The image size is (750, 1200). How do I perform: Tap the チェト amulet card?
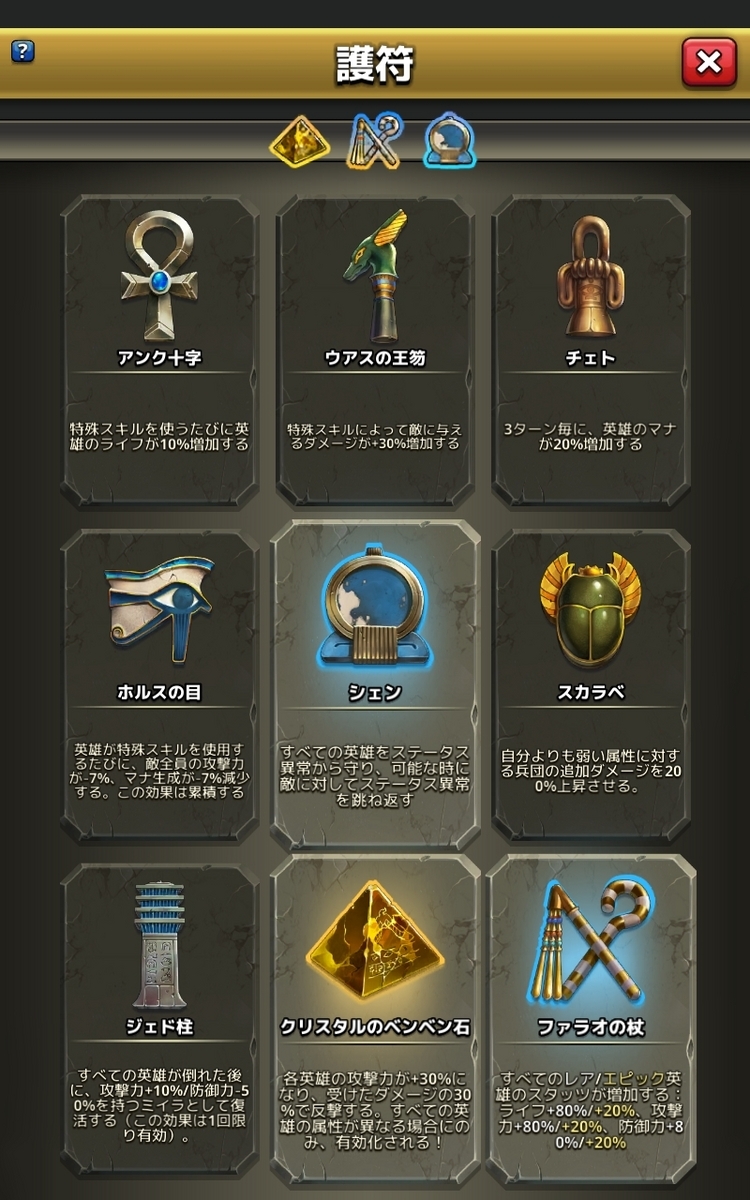[590, 350]
